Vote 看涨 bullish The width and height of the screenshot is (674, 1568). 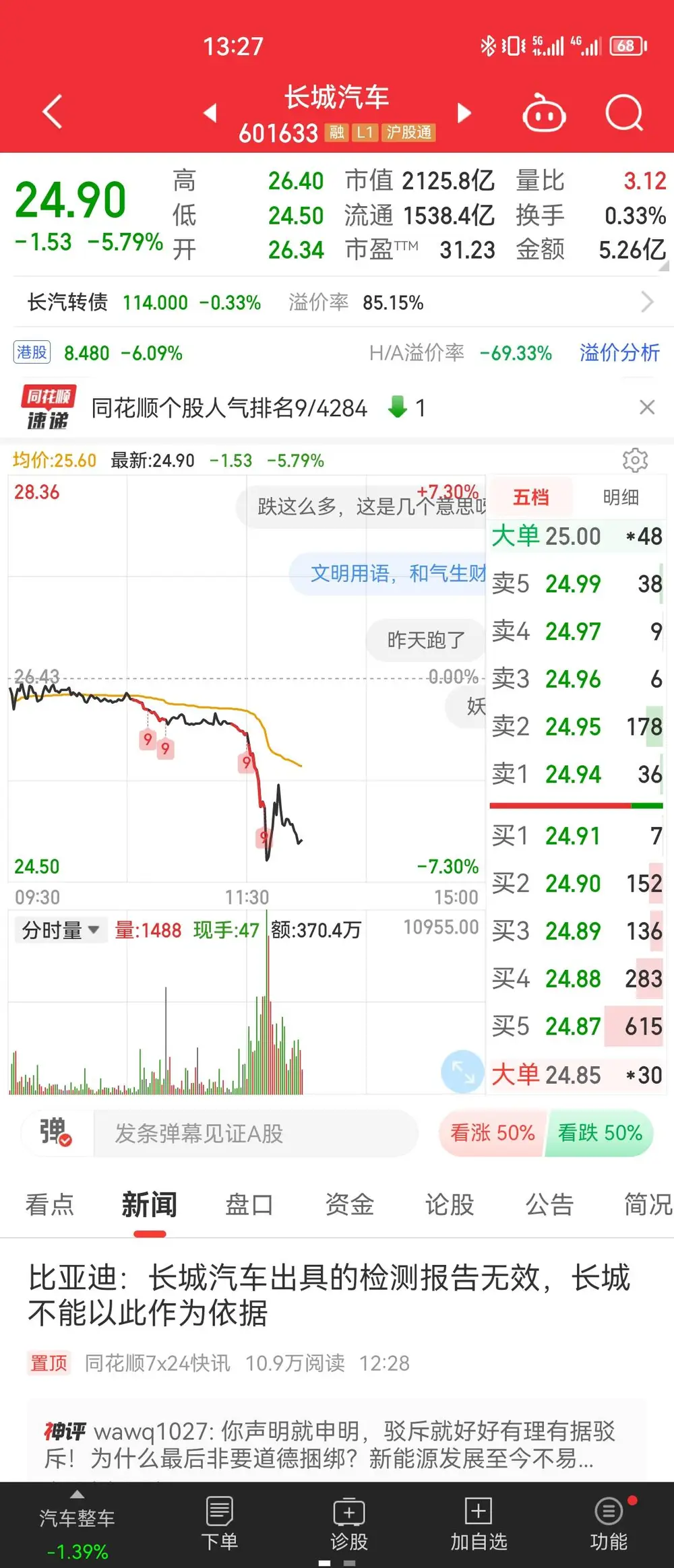click(493, 1133)
